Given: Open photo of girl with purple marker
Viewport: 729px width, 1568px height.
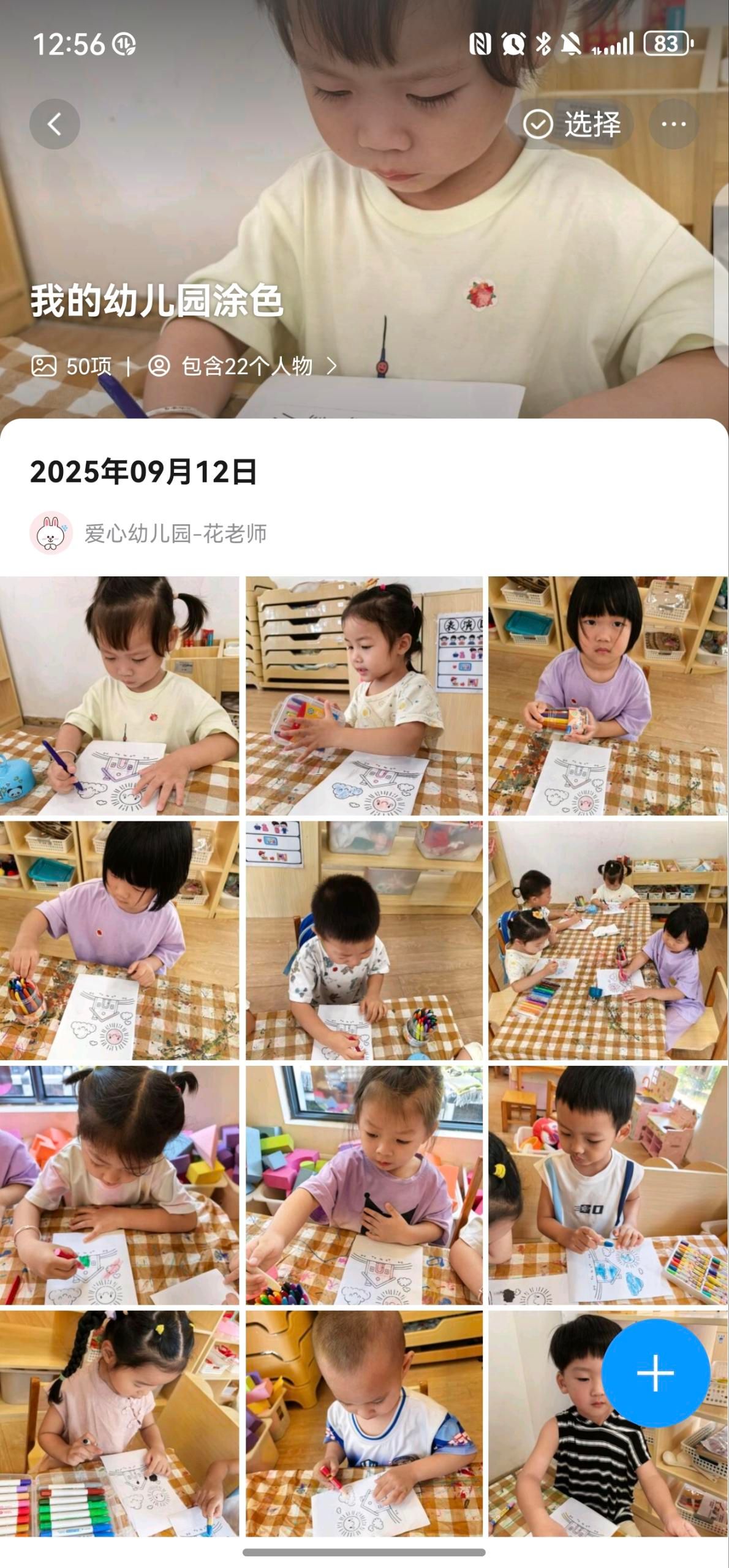Looking at the screenshot, I should point(119,695).
